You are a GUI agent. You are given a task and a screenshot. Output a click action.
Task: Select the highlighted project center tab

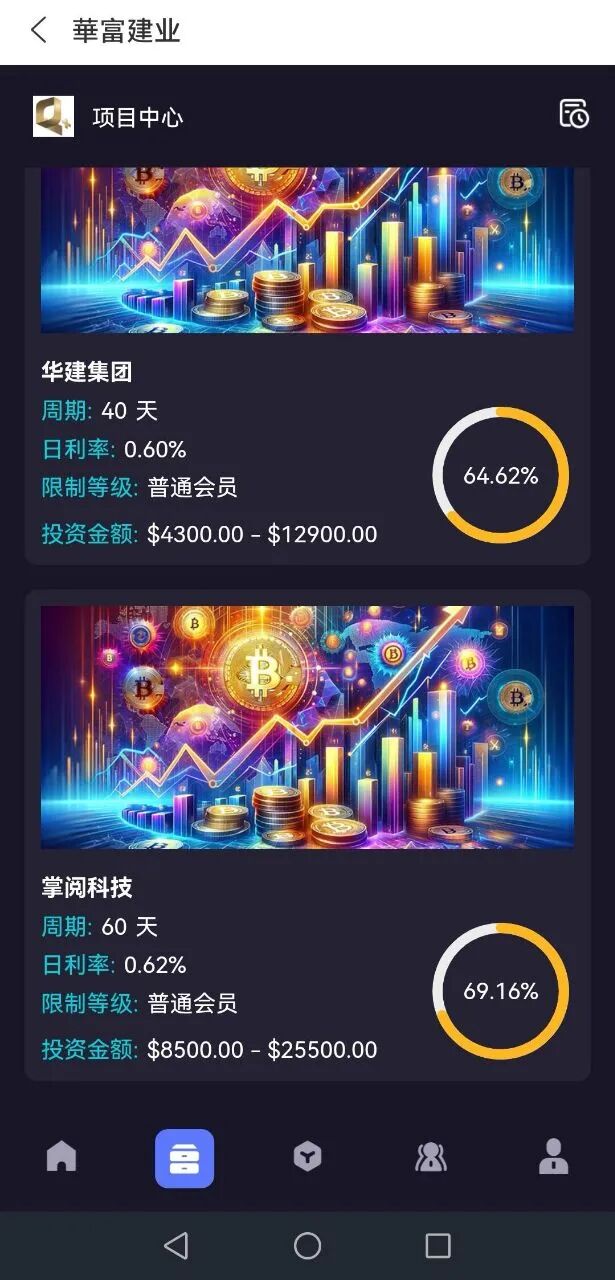[185, 1158]
